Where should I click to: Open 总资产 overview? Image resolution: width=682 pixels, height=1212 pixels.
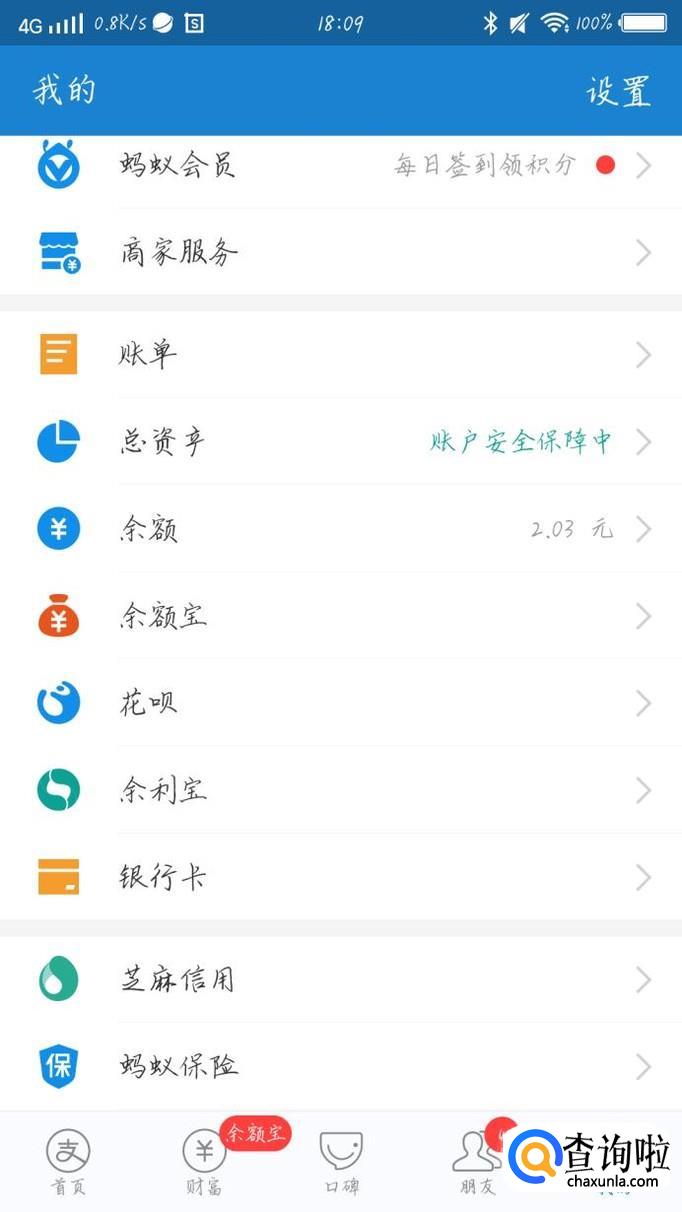point(341,441)
